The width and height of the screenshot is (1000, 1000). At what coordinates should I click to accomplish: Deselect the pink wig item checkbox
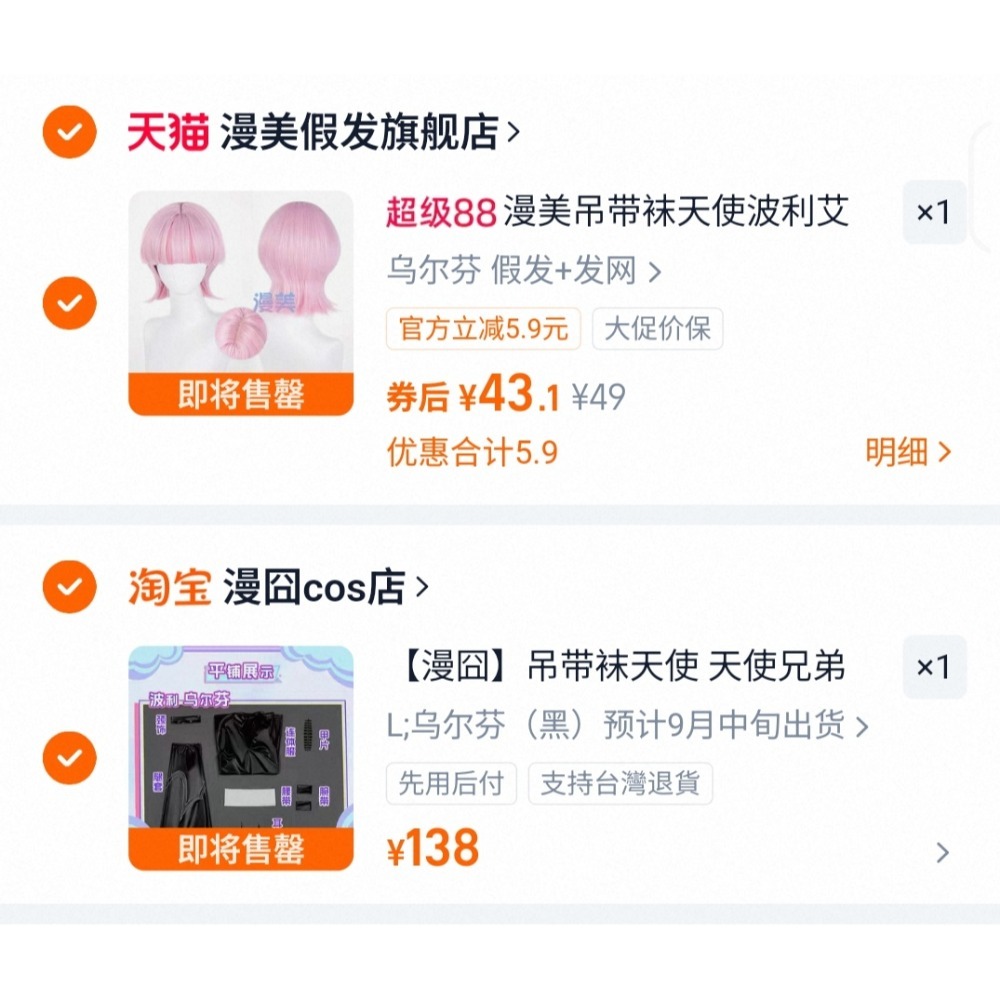click(69, 302)
